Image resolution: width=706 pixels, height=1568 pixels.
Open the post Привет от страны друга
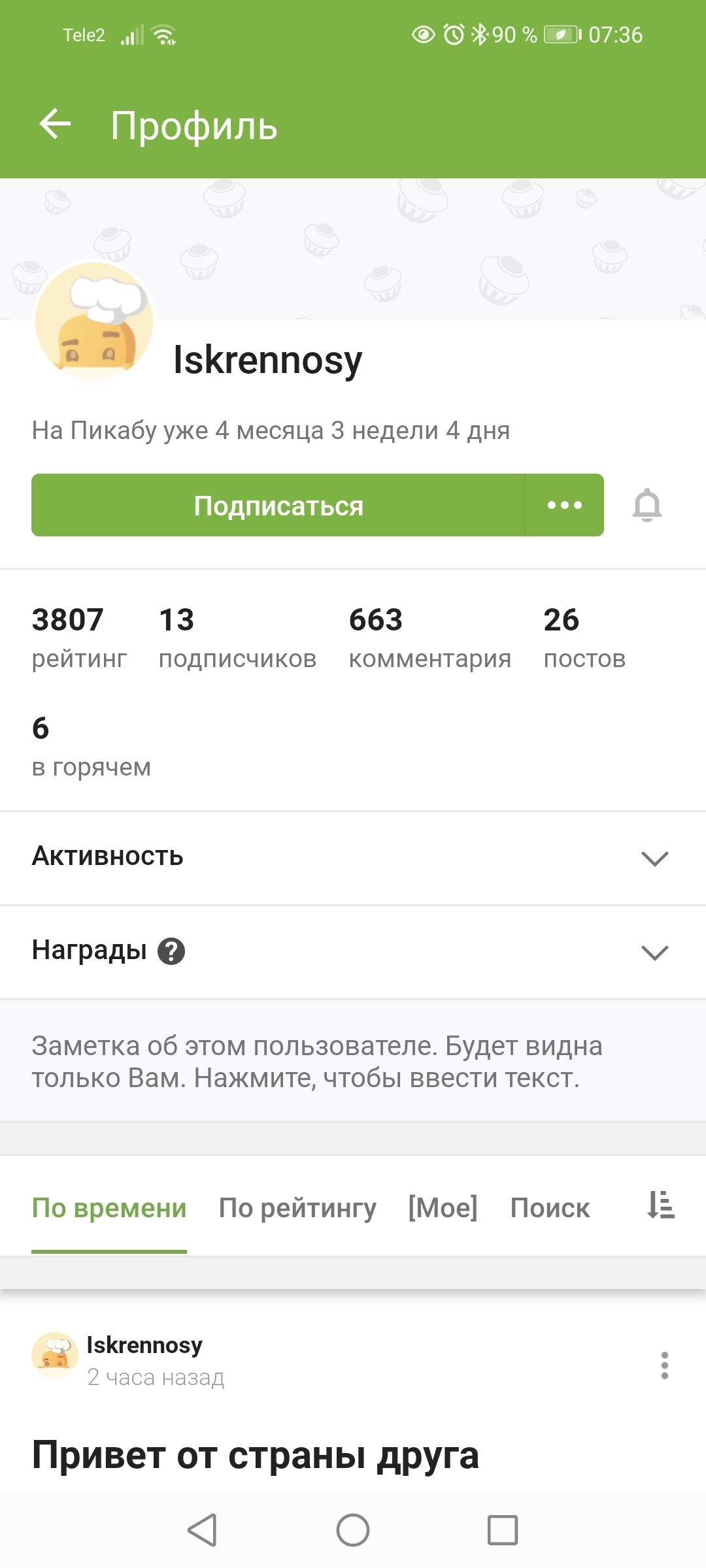tap(256, 1455)
